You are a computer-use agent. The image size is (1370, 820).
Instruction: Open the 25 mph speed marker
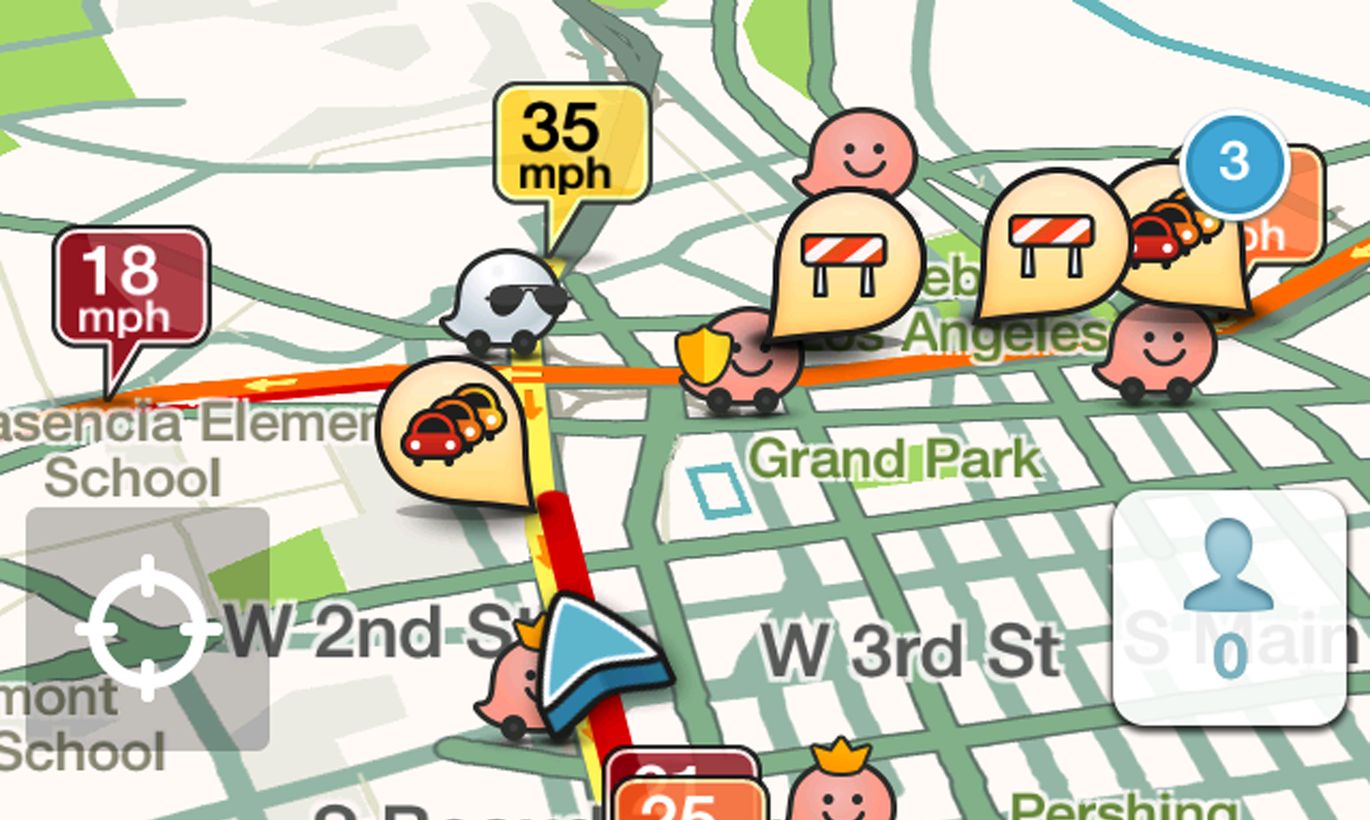point(689,803)
